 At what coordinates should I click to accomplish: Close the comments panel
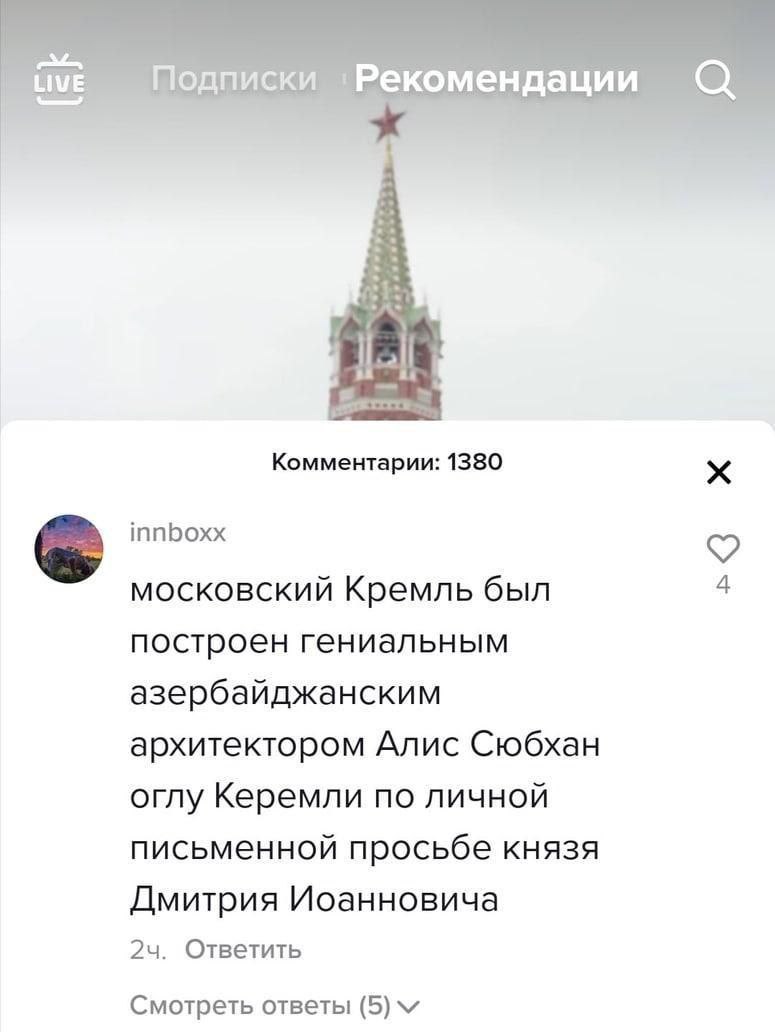click(x=718, y=472)
